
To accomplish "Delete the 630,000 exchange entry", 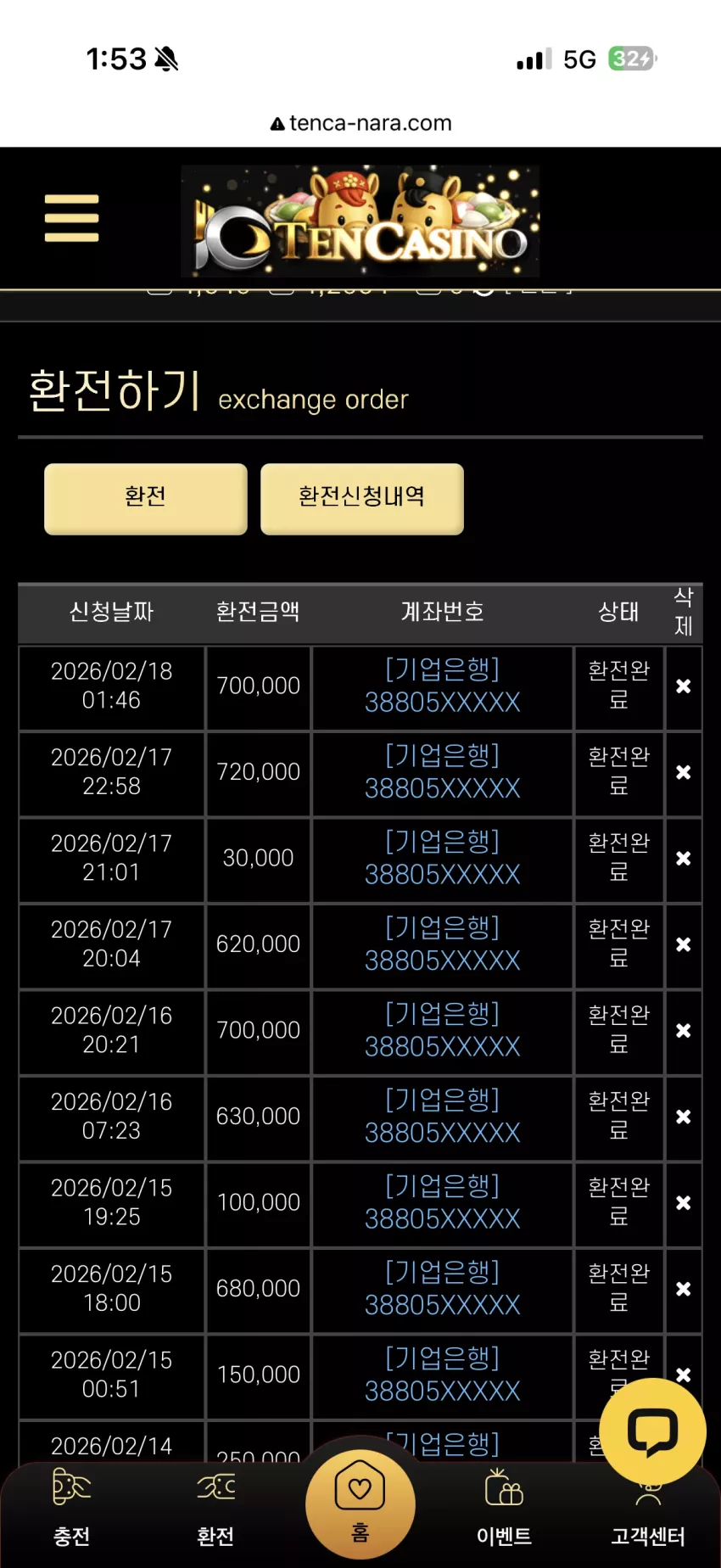I will pyautogui.click(x=684, y=1117).
